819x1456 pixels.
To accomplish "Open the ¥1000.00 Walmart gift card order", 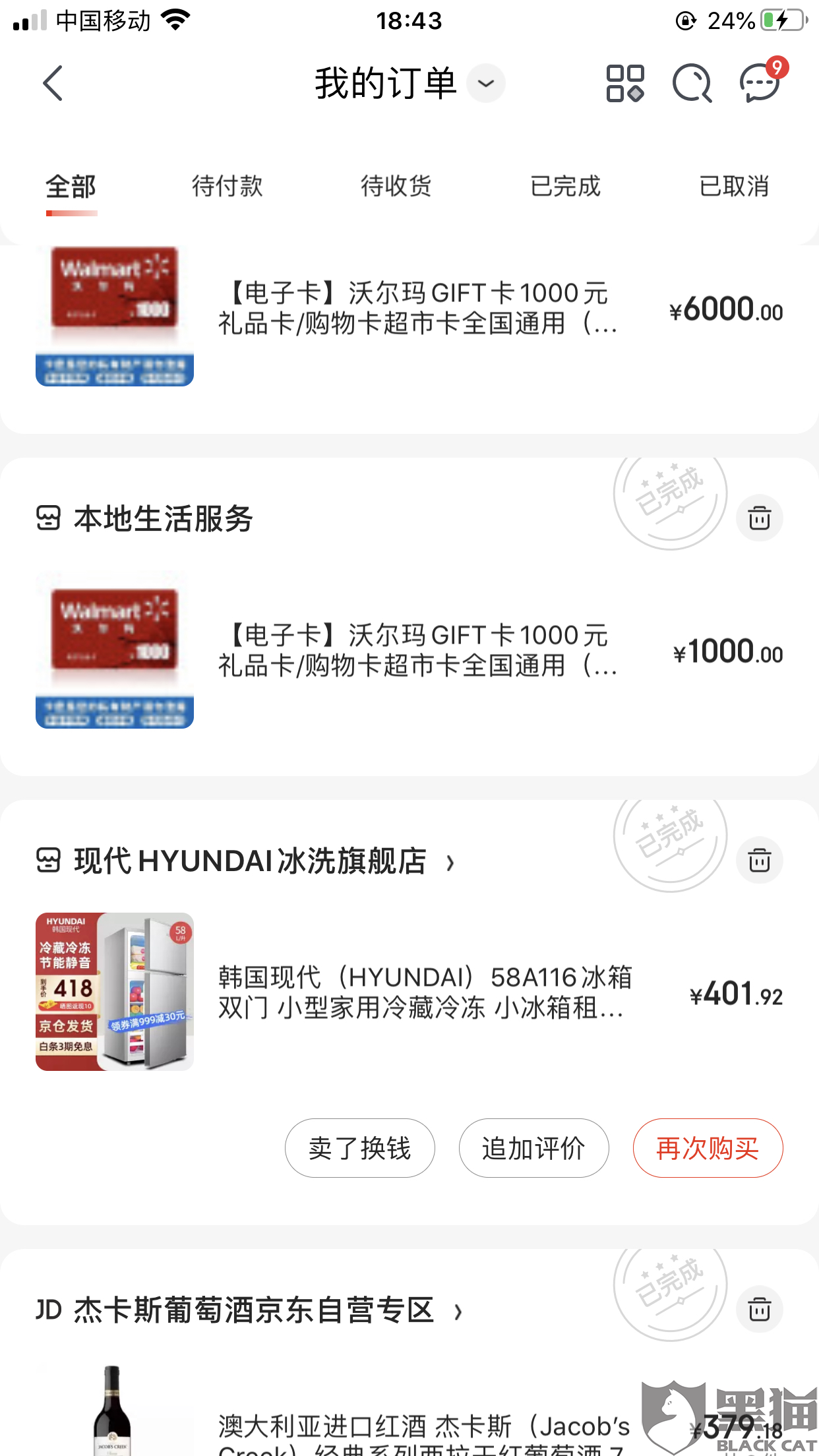I will click(417, 650).
